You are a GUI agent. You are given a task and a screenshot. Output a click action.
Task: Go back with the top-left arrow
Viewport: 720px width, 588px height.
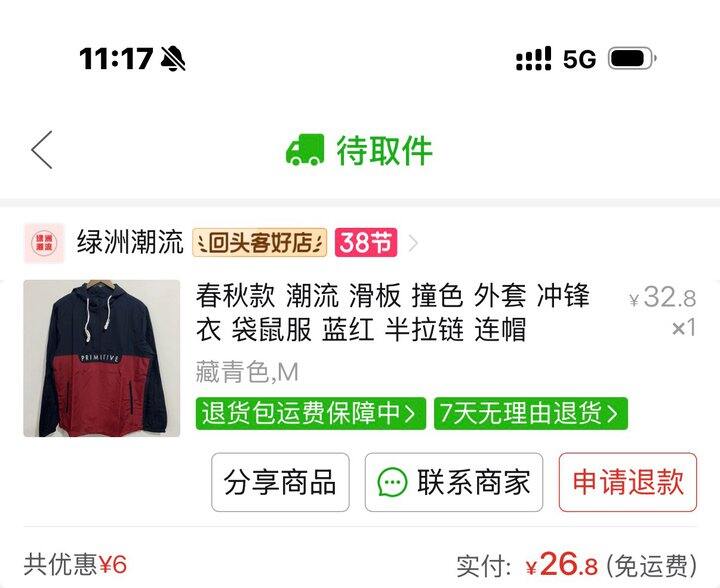(41, 150)
